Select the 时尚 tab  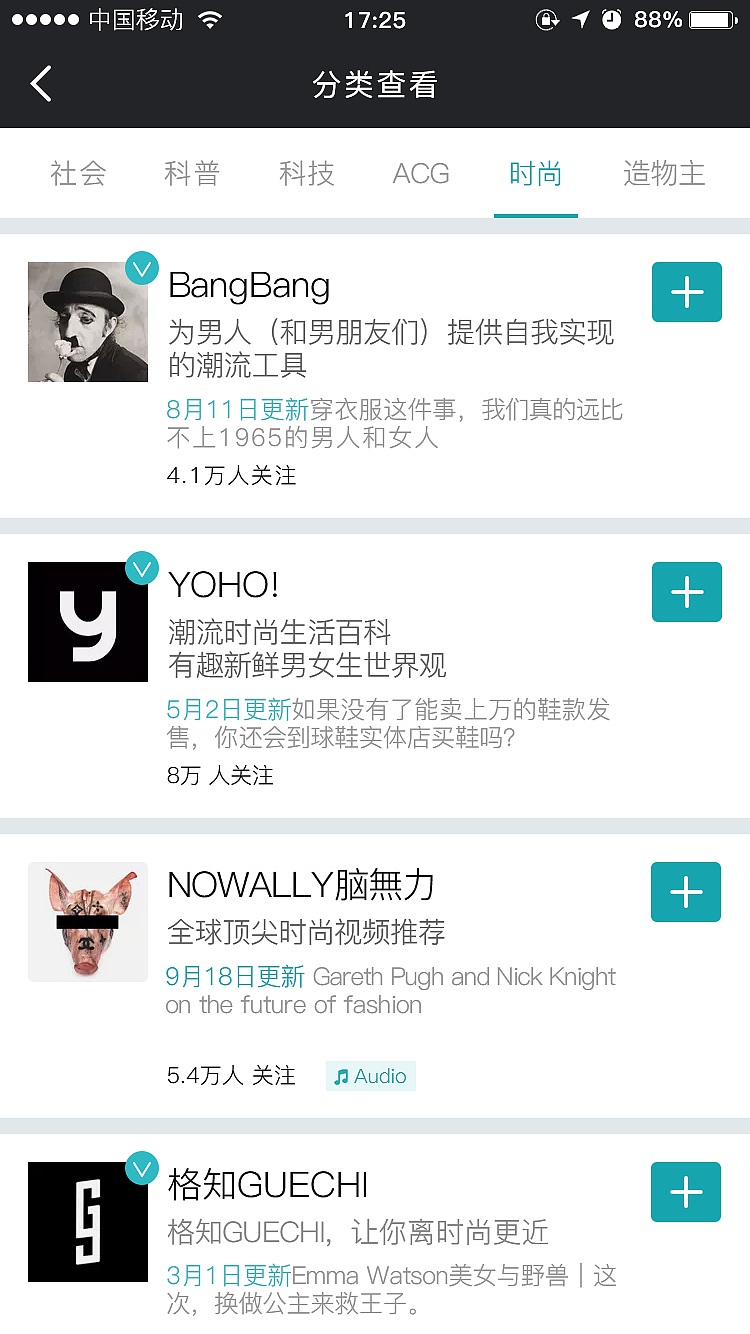pyautogui.click(x=535, y=174)
